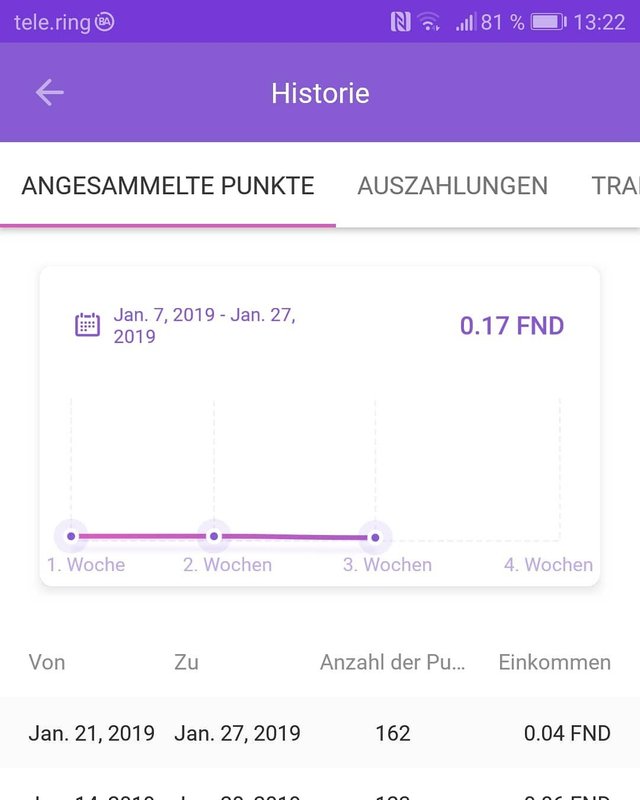Open the date range calendar picker
Viewport: 640px width, 800px height.
88,325
